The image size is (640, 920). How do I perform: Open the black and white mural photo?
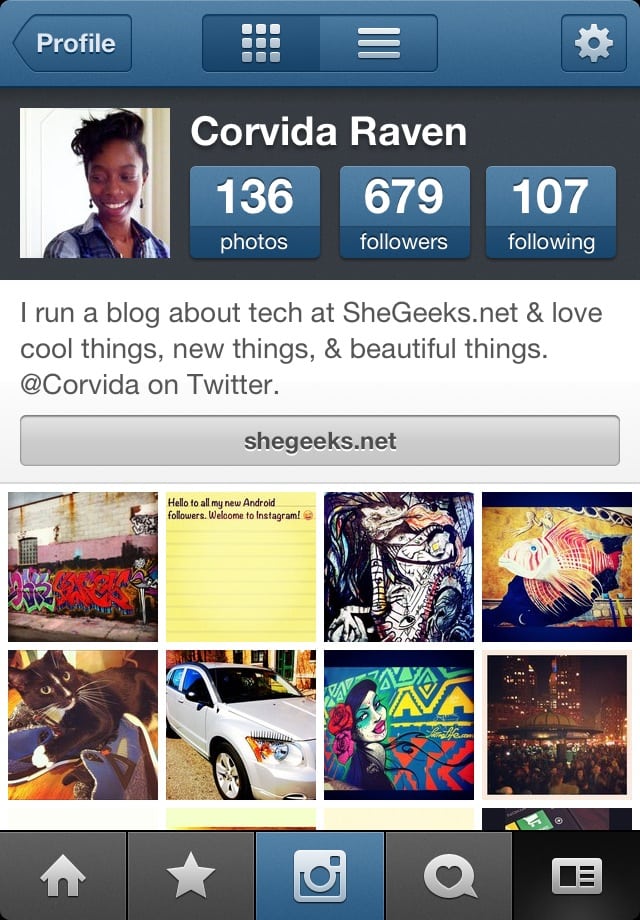[x=399, y=566]
